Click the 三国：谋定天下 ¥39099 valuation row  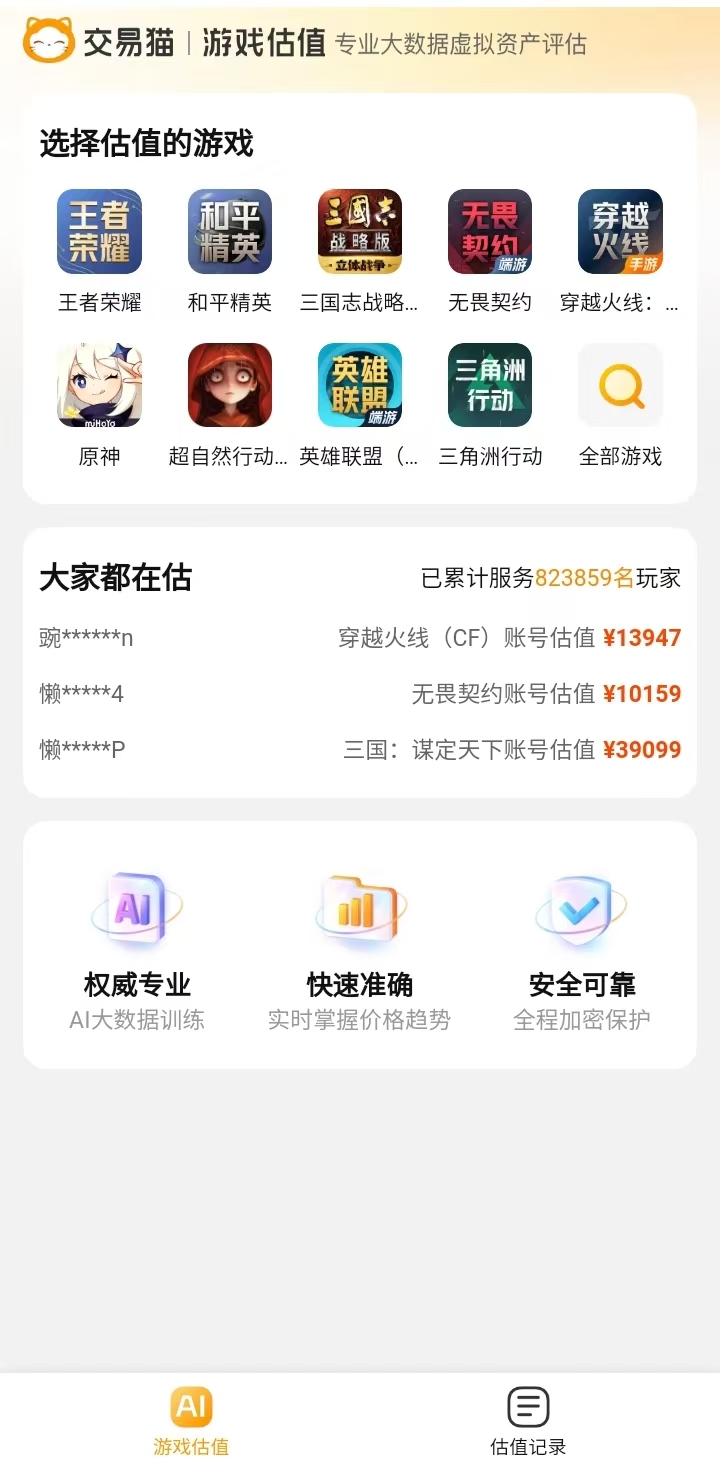(x=360, y=749)
